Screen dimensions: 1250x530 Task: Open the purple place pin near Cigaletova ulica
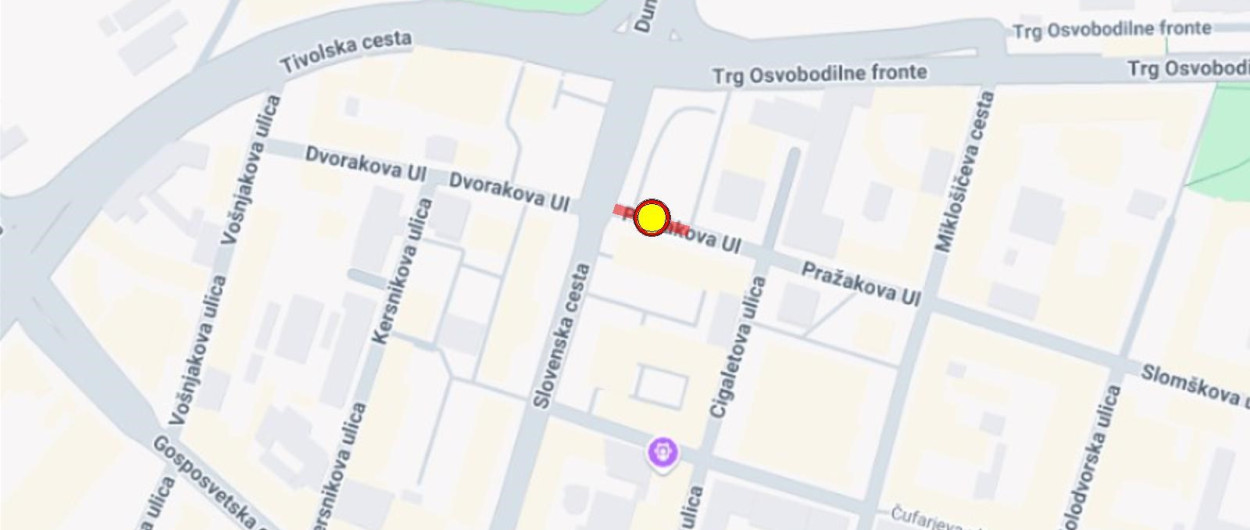(x=662, y=454)
